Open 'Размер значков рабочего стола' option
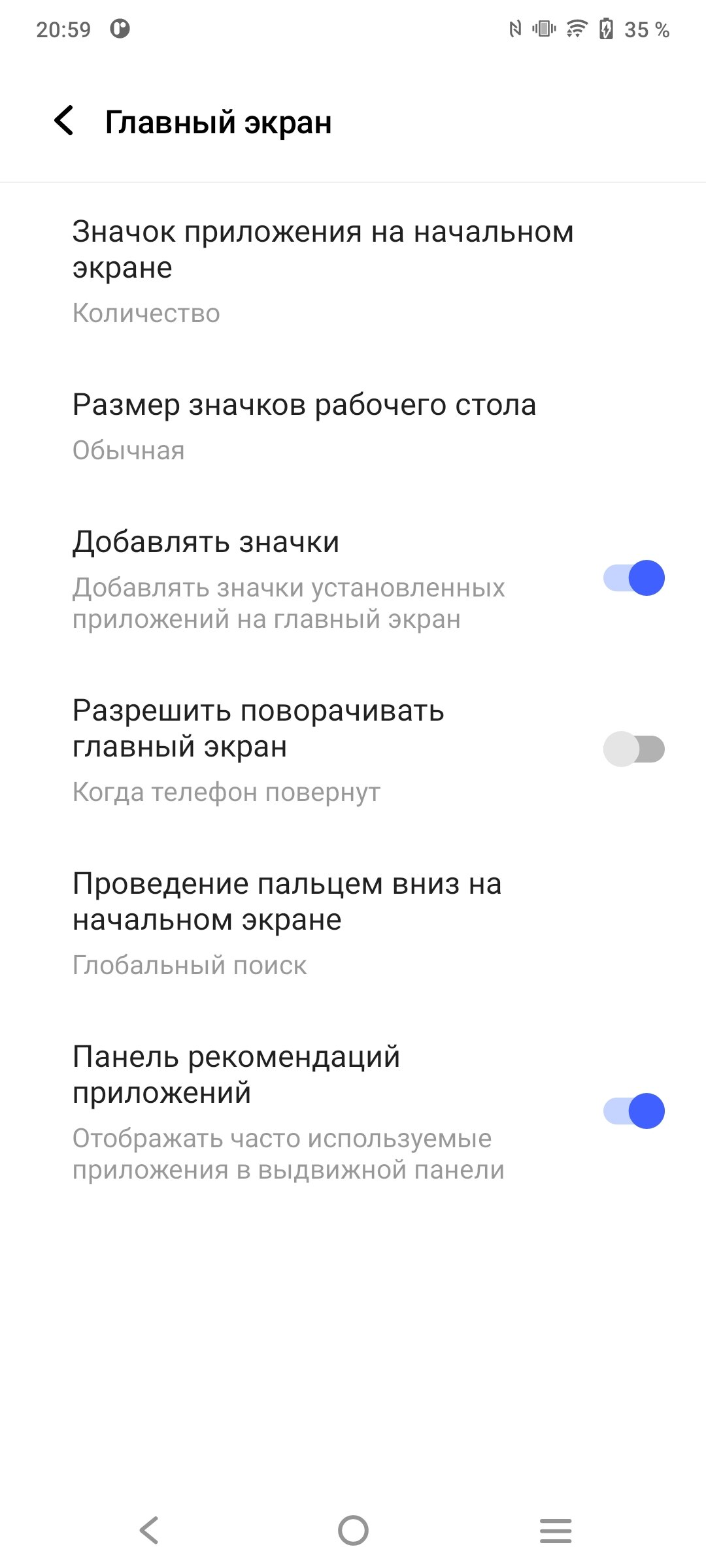 pyautogui.click(x=353, y=427)
